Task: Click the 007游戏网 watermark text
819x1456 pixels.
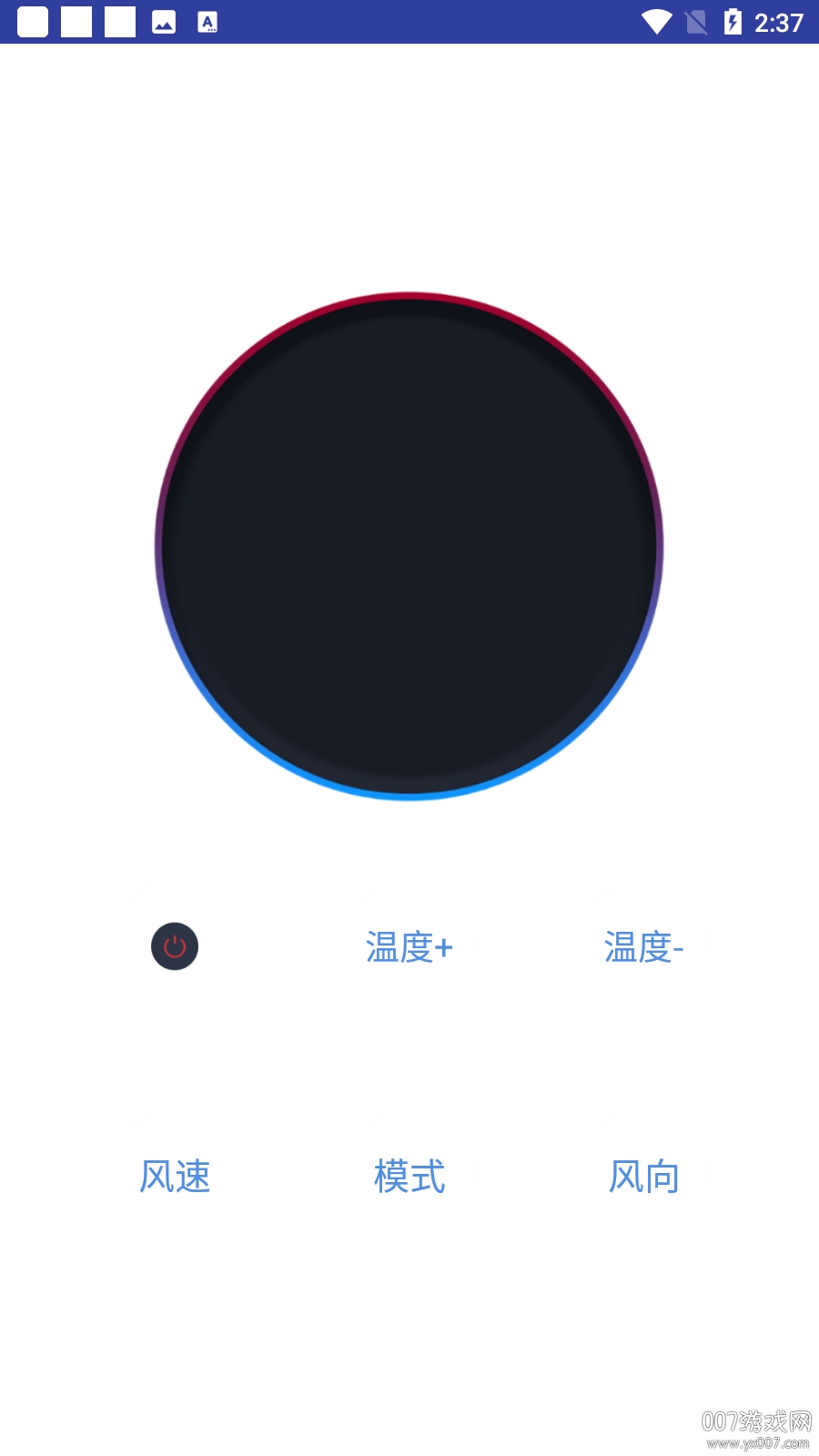Action: pyautogui.click(x=758, y=1421)
